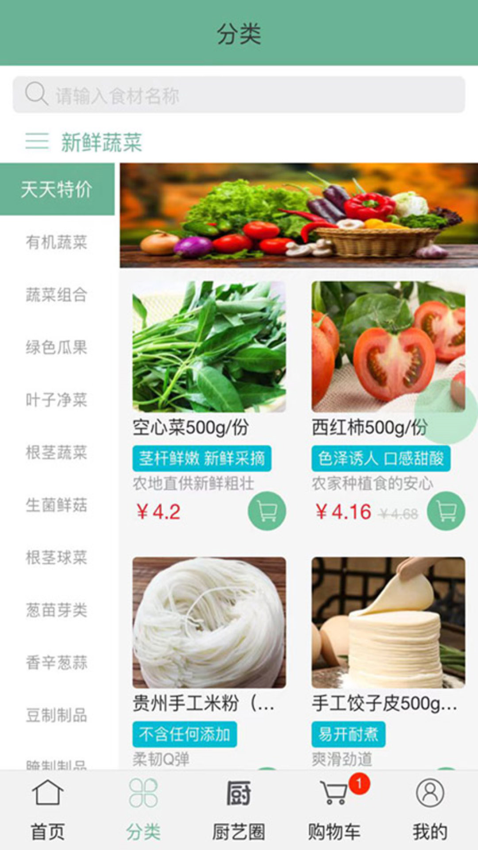Tap the ingredient name search field

pyautogui.click(x=238, y=95)
